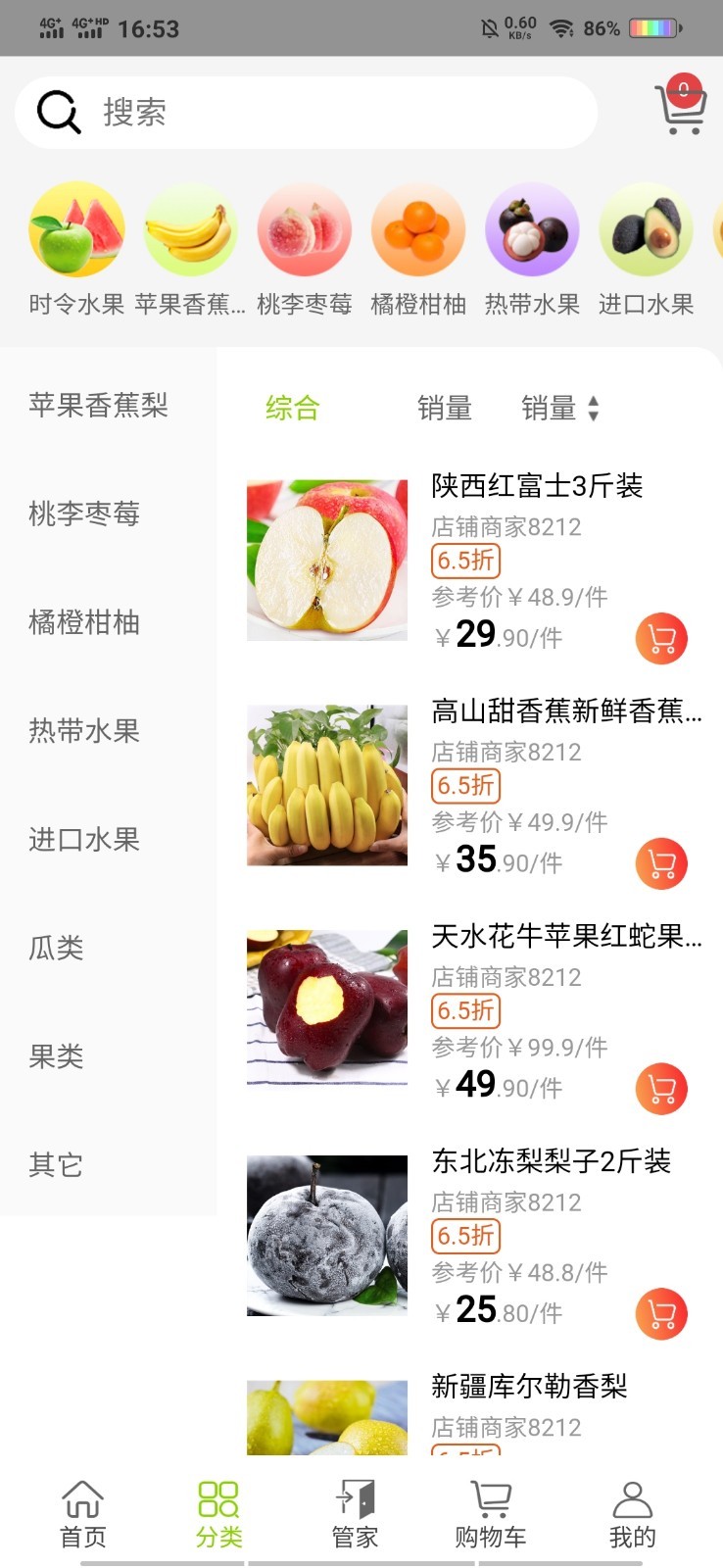
Task: Sort products by 综合
Action: click(x=292, y=408)
